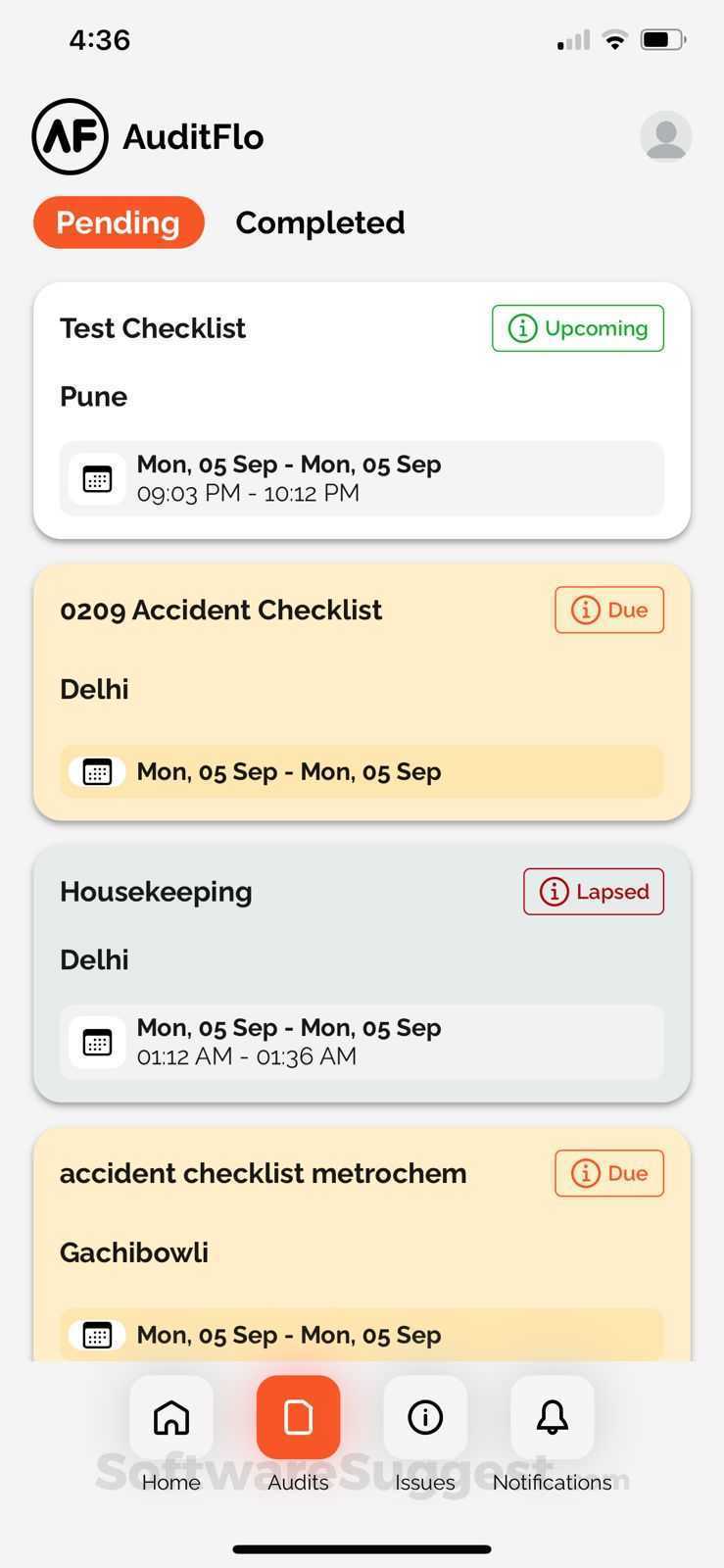Click the Due badge on accident checklist metrochem

click(608, 1173)
